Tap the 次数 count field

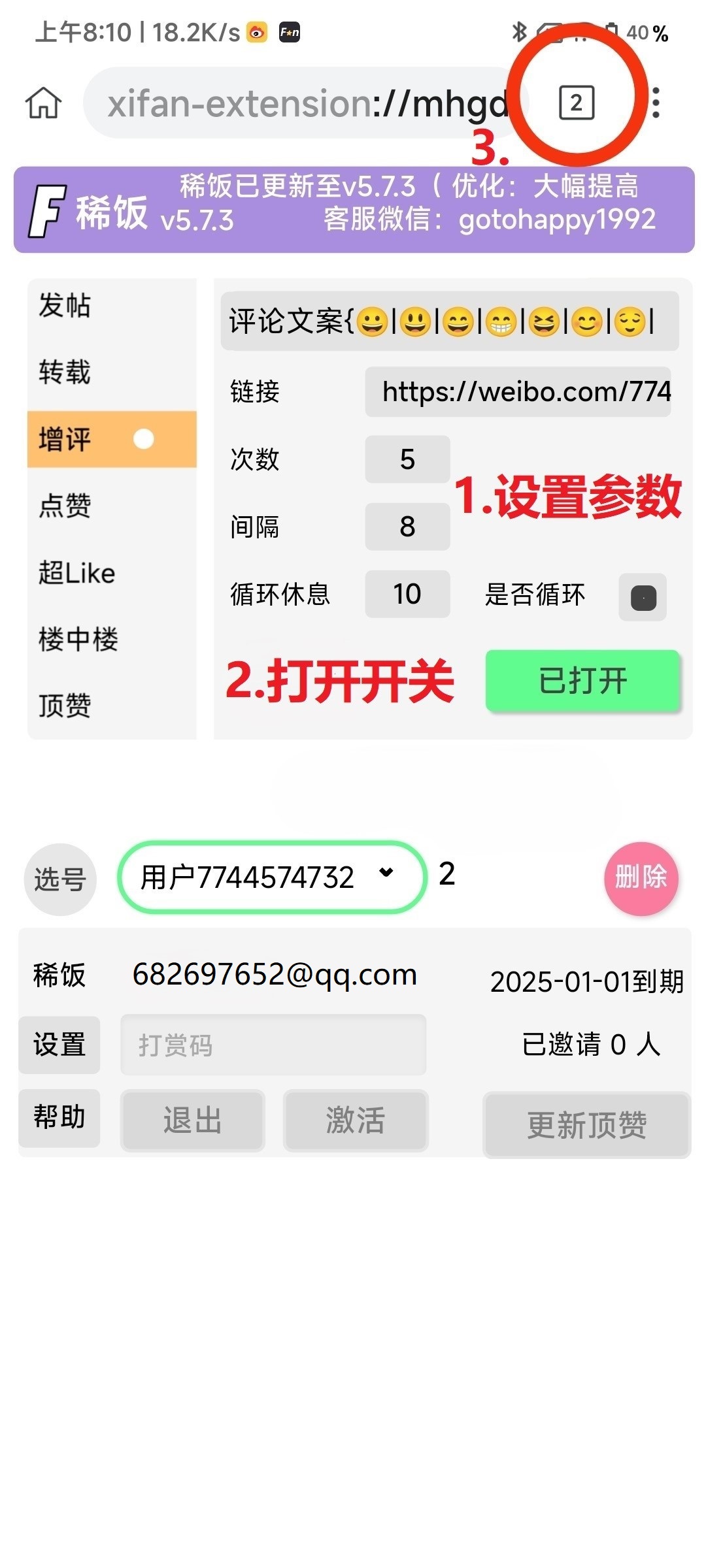[407, 459]
